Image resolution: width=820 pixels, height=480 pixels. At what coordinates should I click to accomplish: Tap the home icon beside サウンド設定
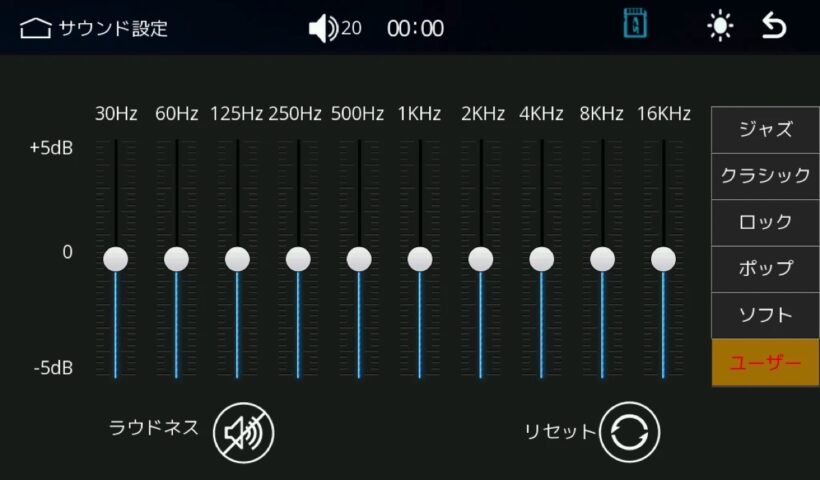pyautogui.click(x=35, y=28)
